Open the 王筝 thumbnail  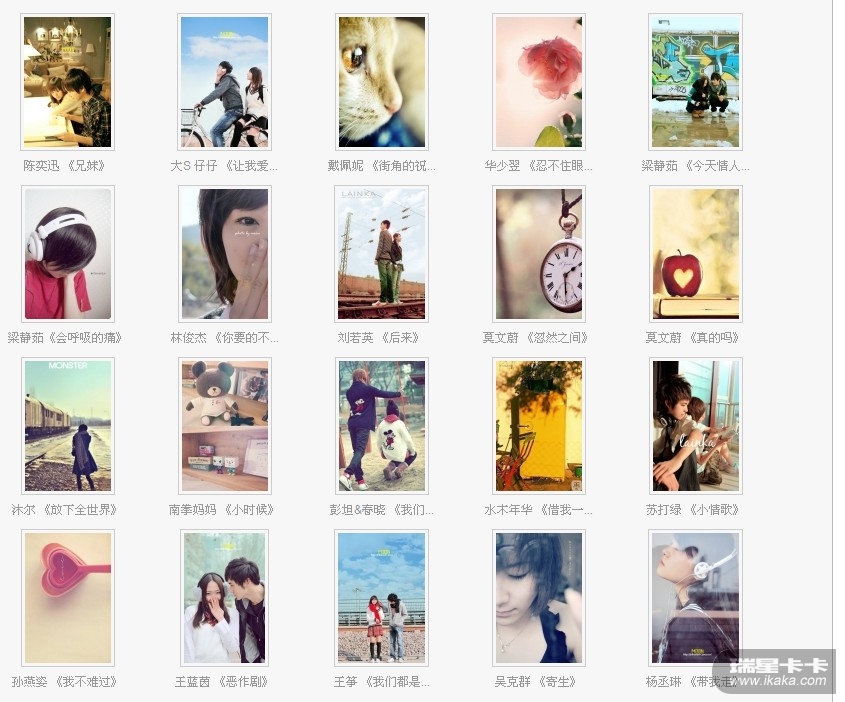[x=381, y=598]
